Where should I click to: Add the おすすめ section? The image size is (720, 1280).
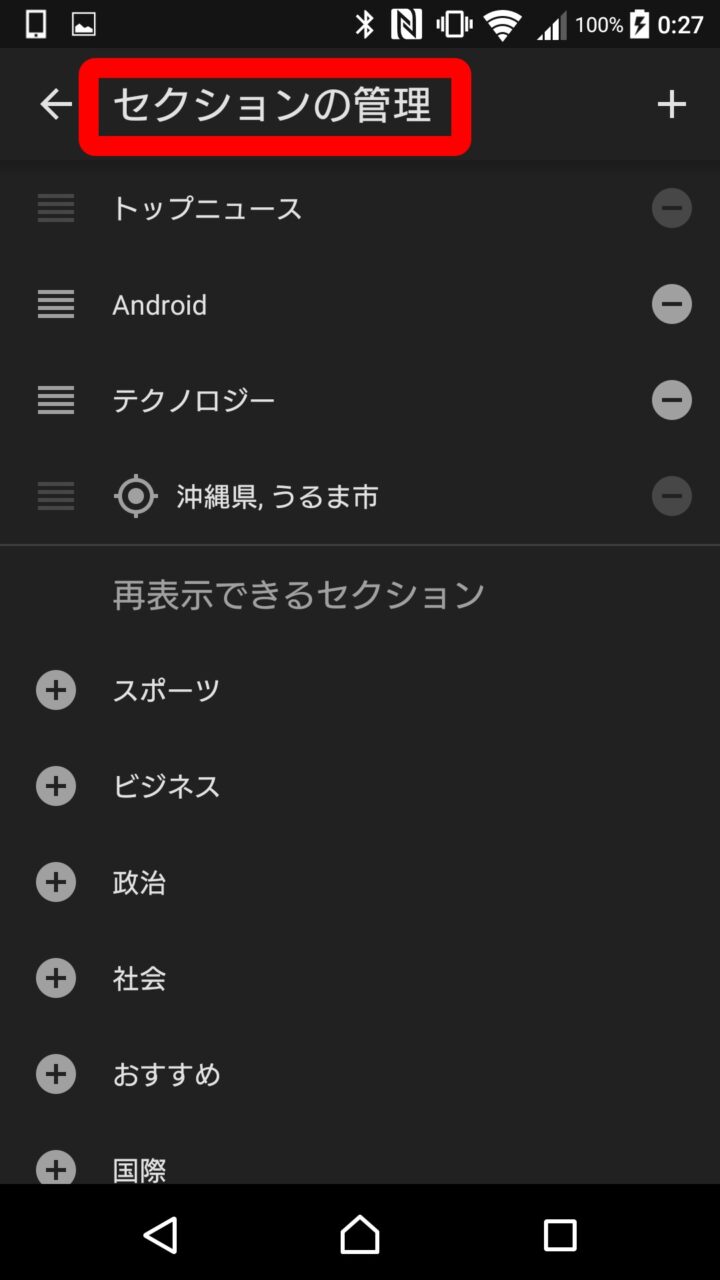[56, 1074]
